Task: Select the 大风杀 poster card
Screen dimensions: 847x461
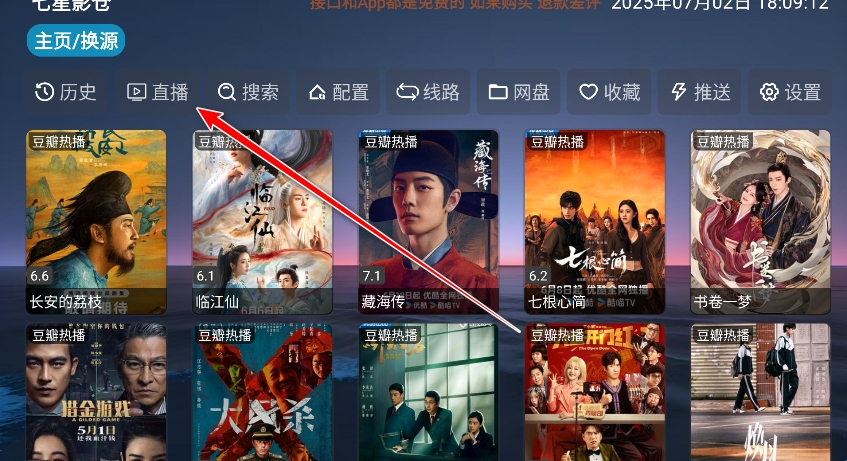Action: [x=261, y=395]
